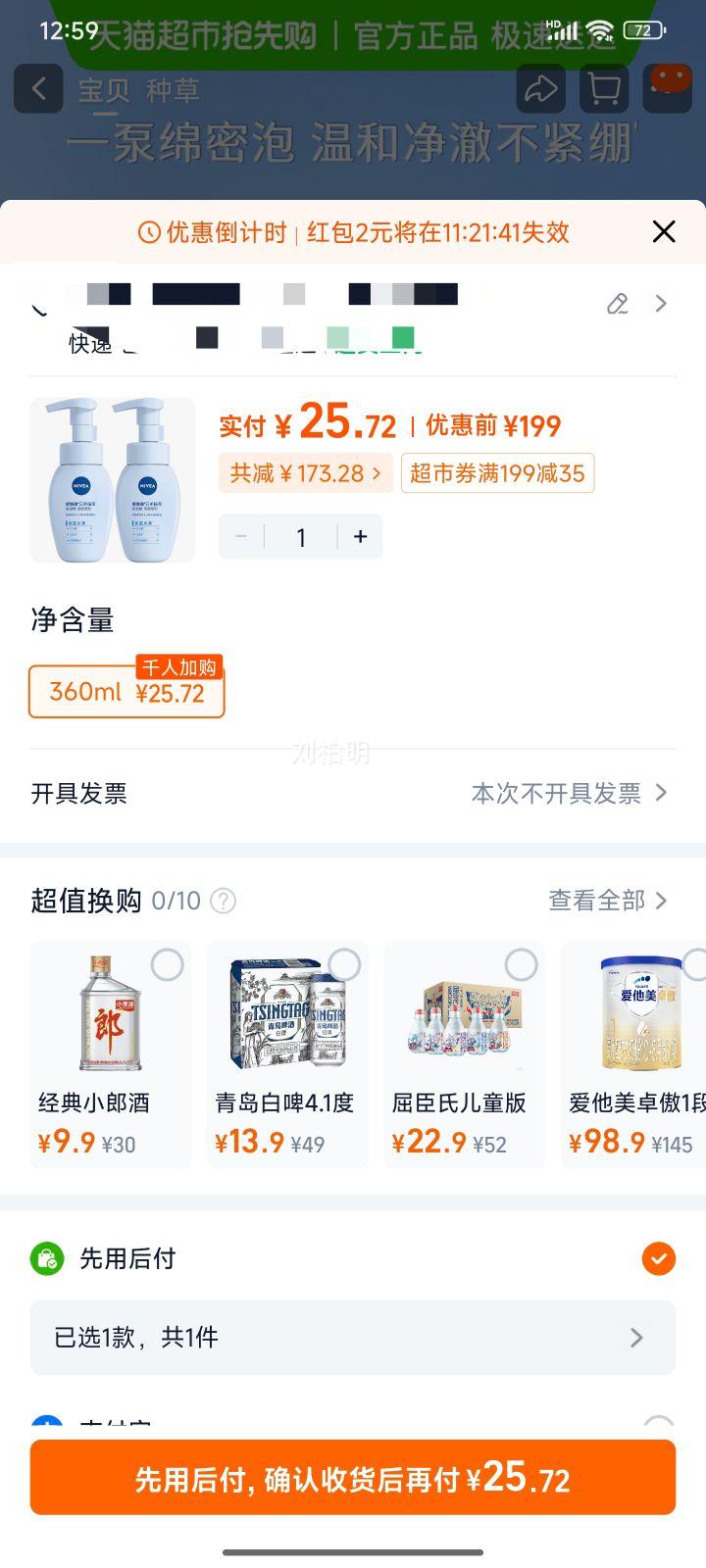Image resolution: width=706 pixels, height=1568 pixels.
Task: Confirm order with 先用后付 for ¥25.72
Action: [x=353, y=1478]
